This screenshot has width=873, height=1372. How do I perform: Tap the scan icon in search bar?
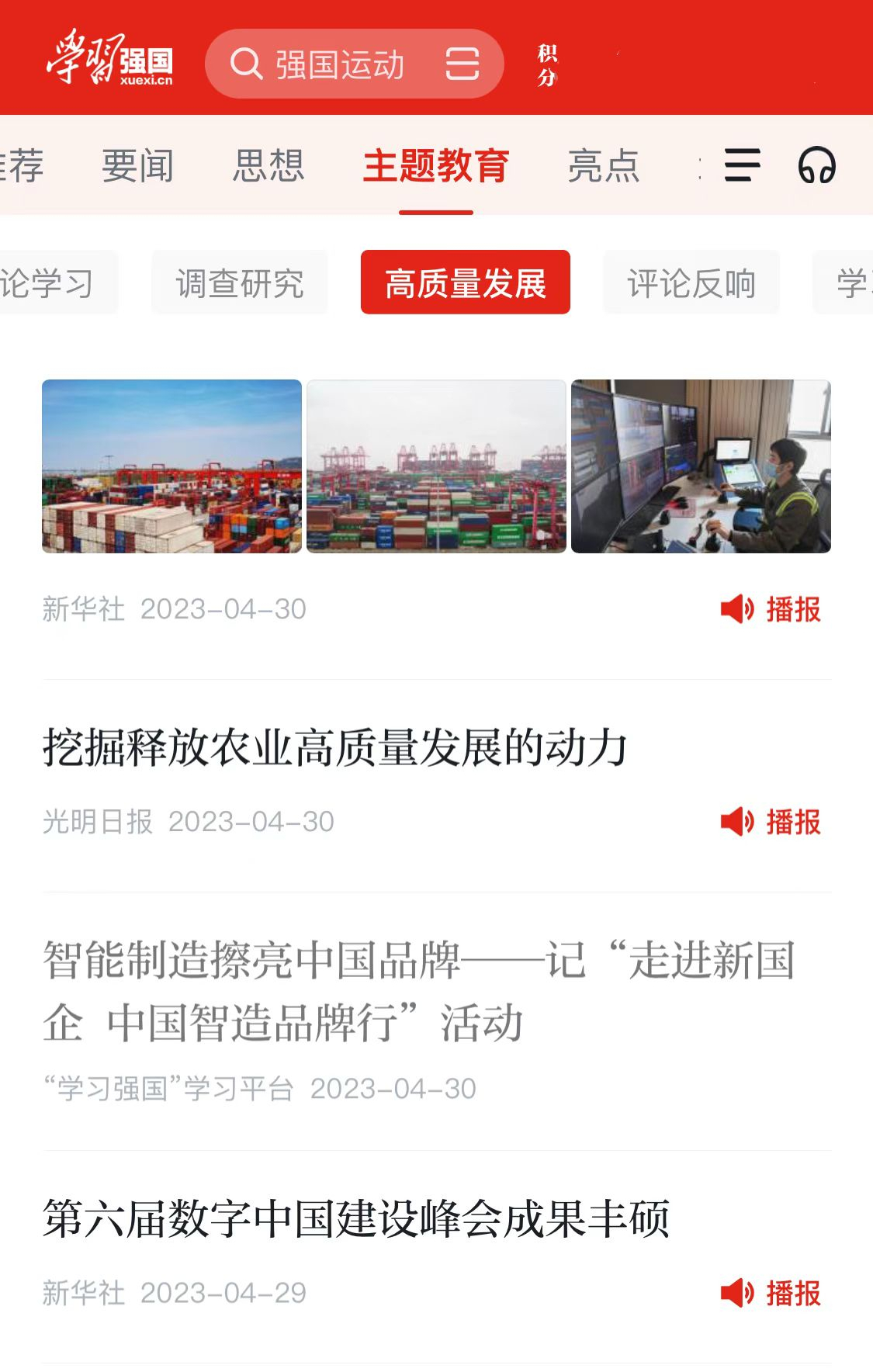[462, 64]
